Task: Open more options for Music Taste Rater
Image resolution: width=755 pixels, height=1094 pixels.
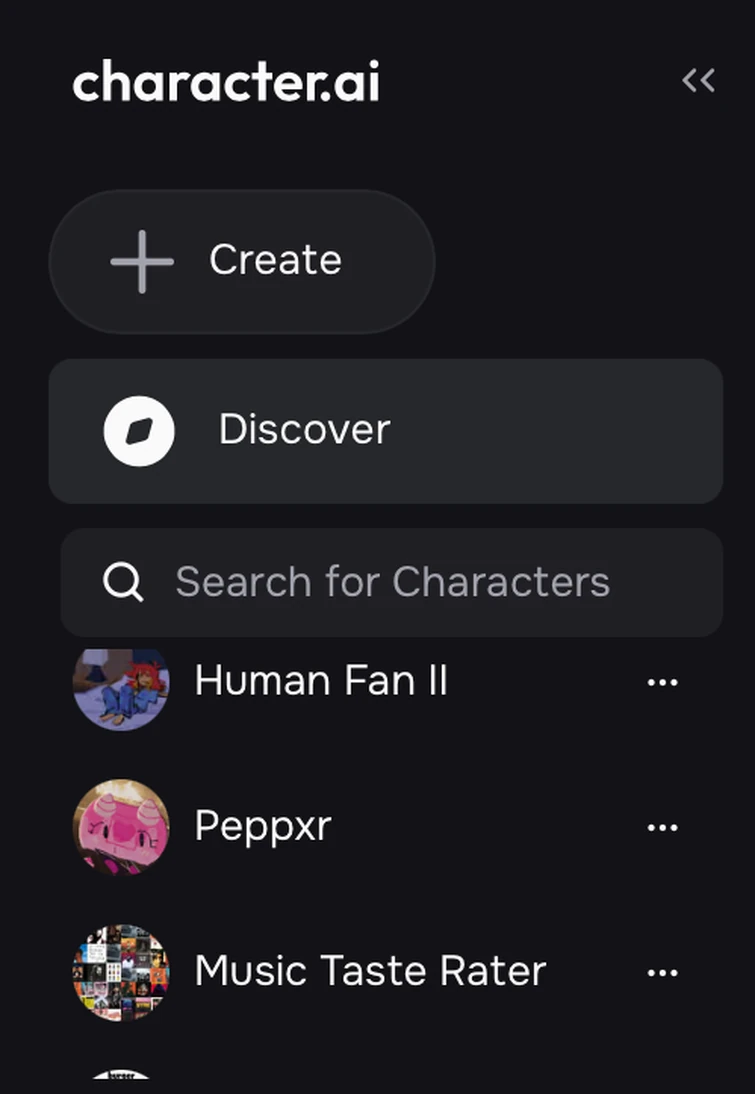Action: tap(662, 972)
